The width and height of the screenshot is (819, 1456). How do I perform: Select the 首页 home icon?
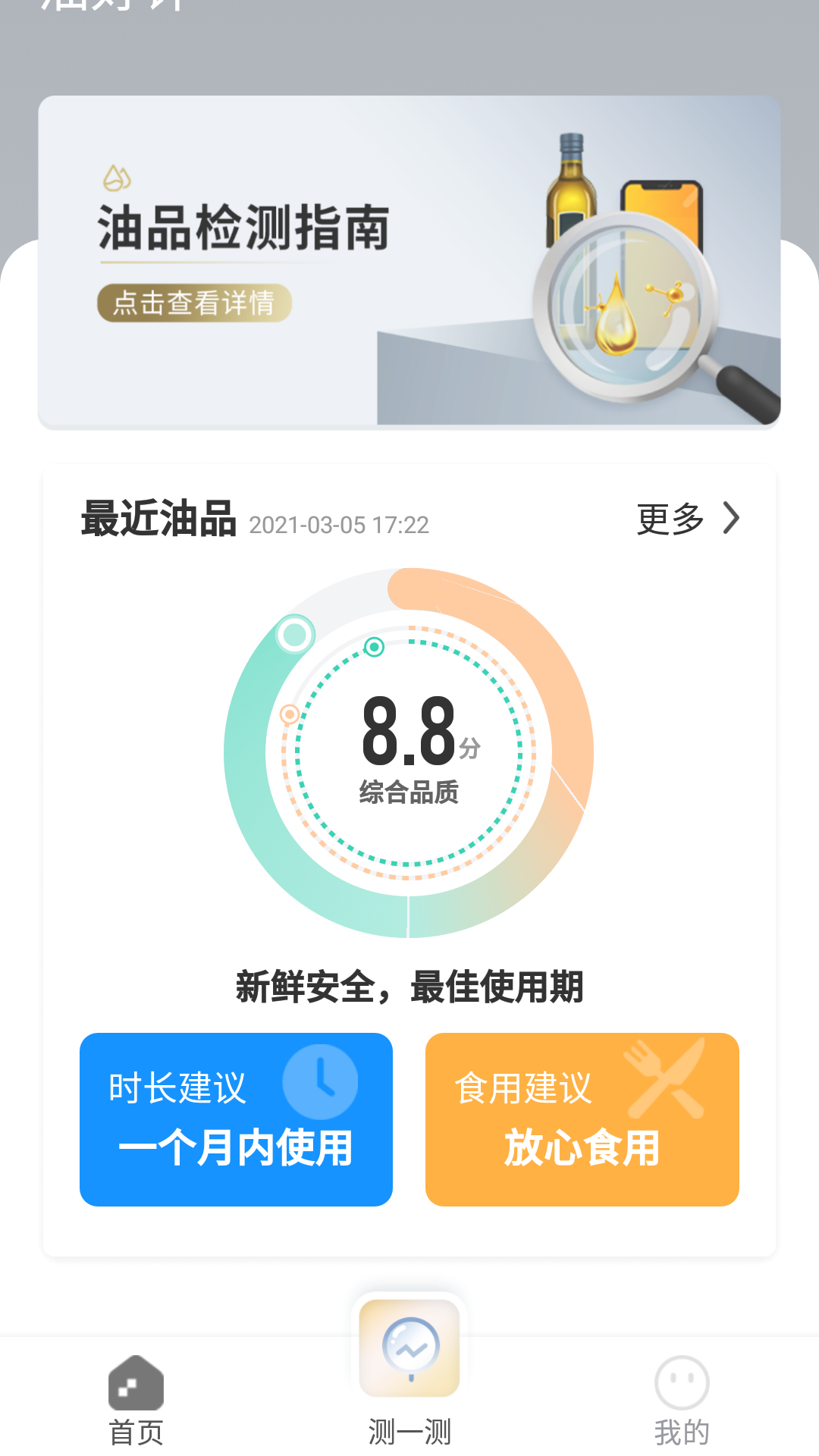pyautogui.click(x=136, y=1382)
